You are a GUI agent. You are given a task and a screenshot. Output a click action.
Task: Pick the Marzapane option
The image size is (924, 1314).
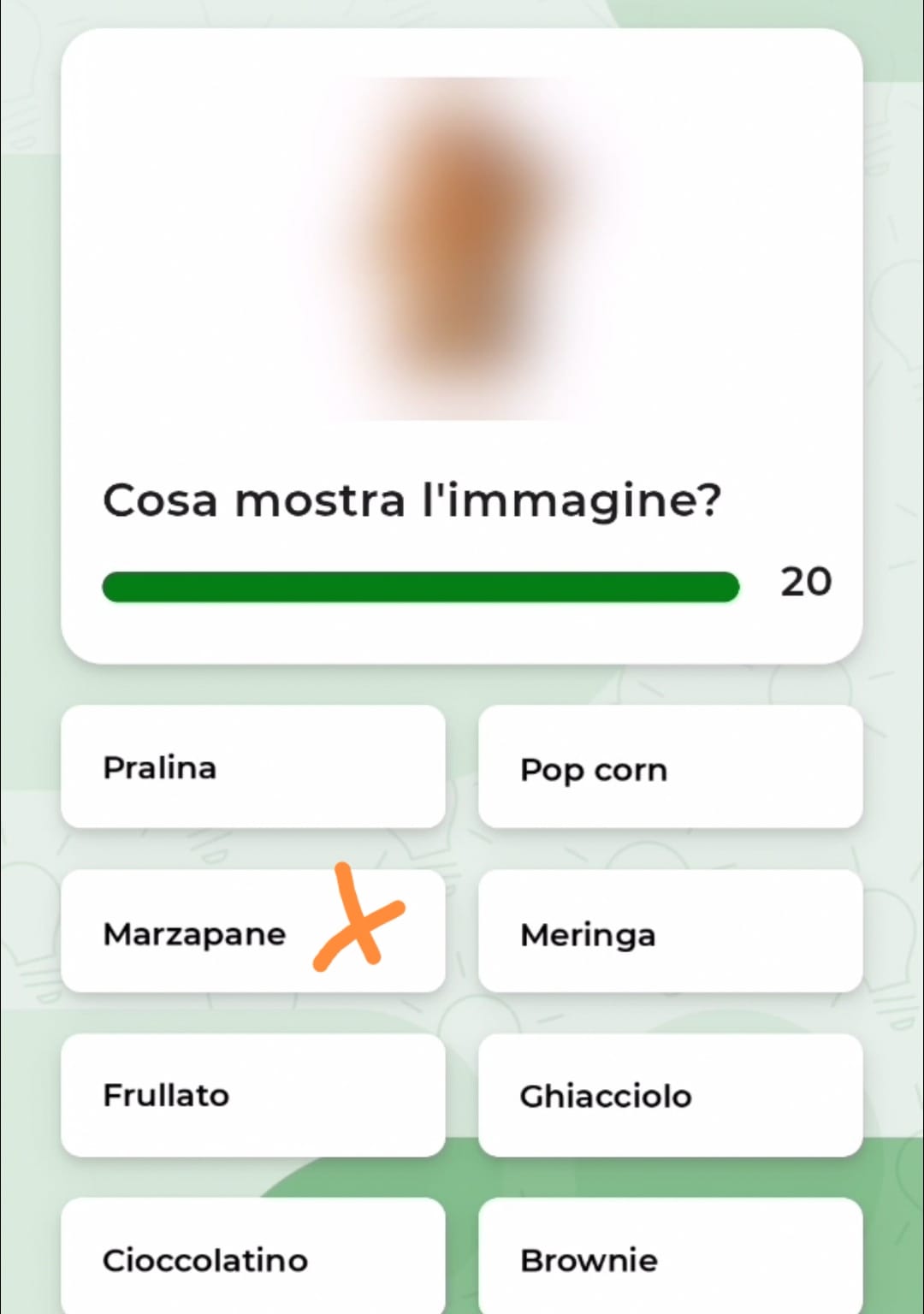pyautogui.click(x=252, y=932)
